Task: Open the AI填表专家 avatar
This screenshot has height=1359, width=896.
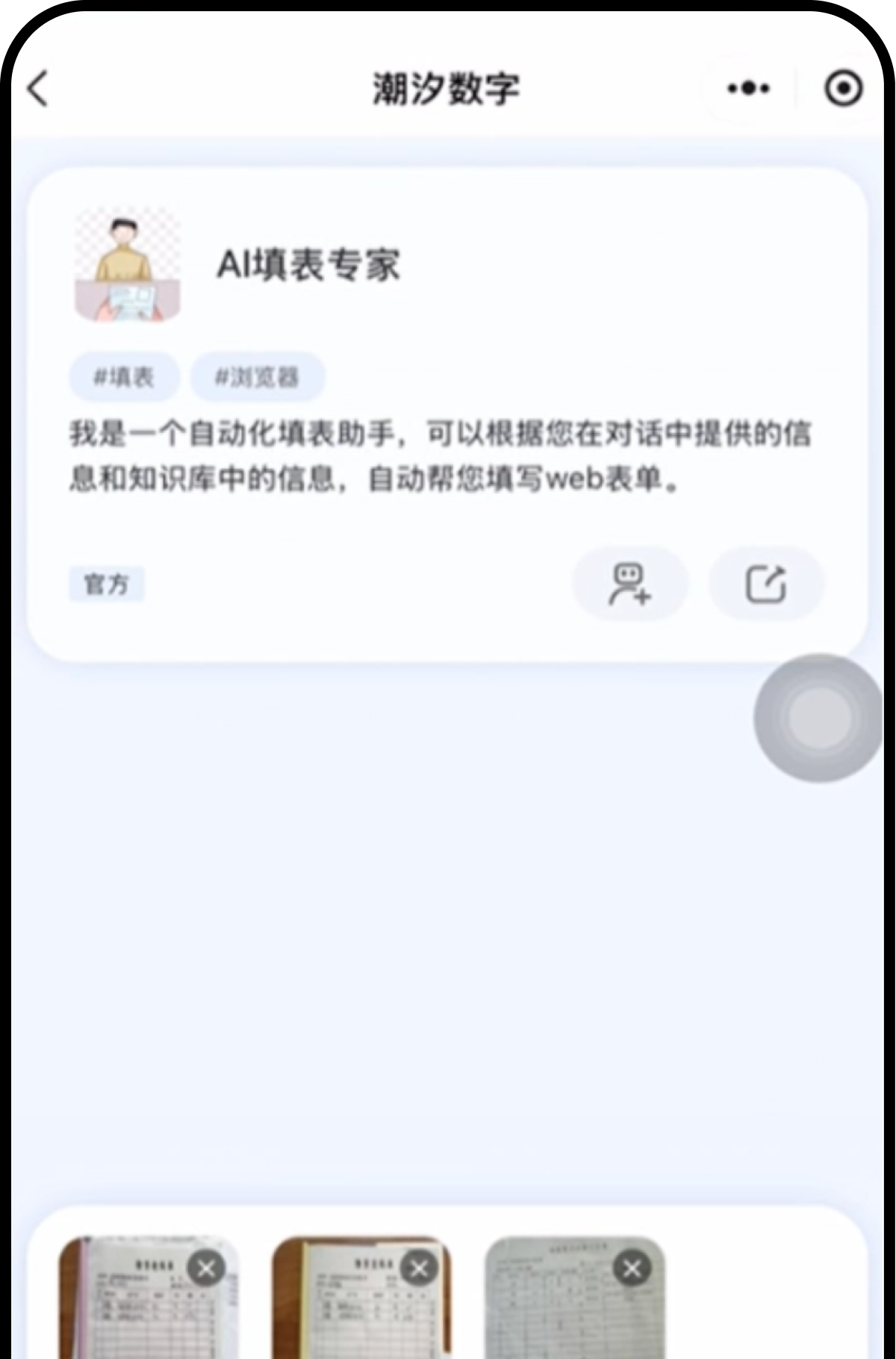Action: coord(128,265)
